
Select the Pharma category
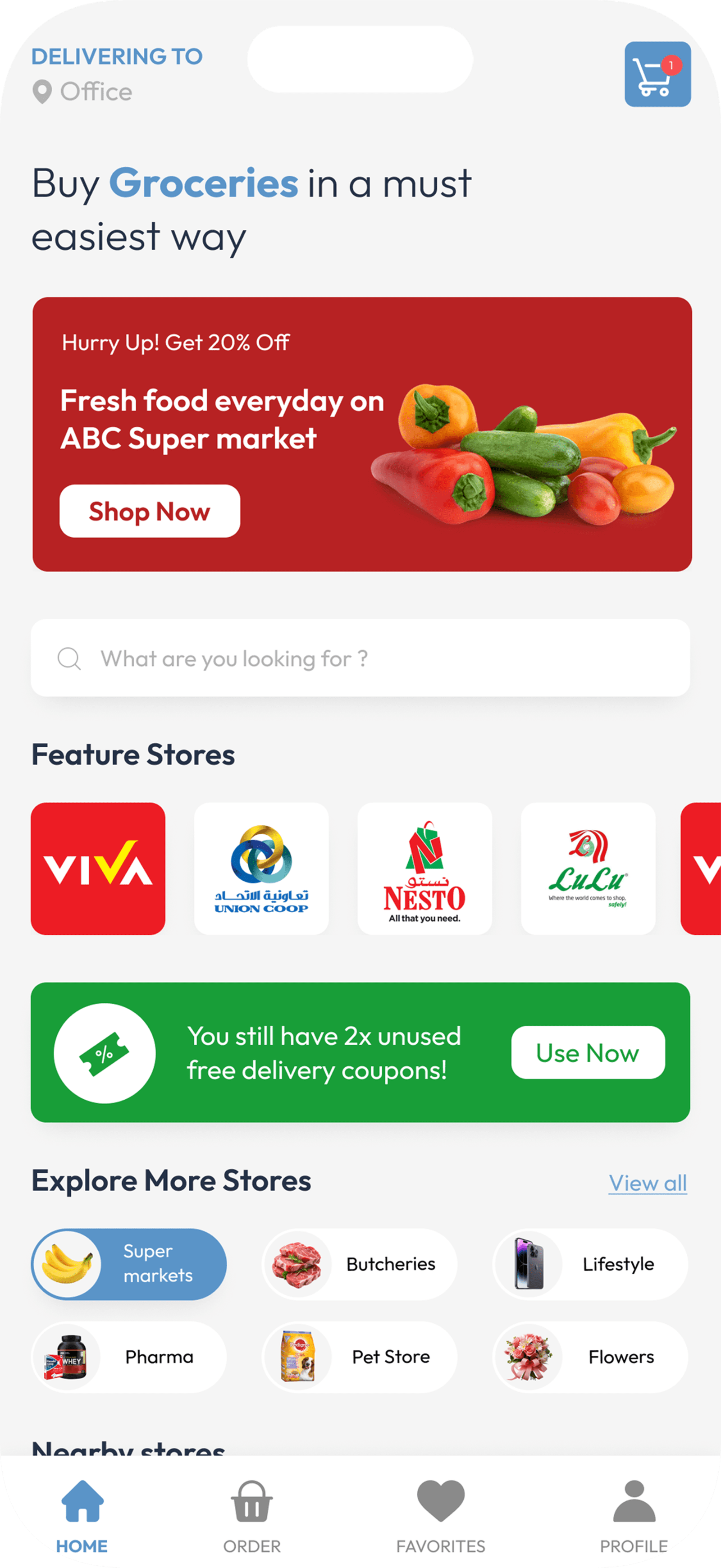[x=129, y=1357]
